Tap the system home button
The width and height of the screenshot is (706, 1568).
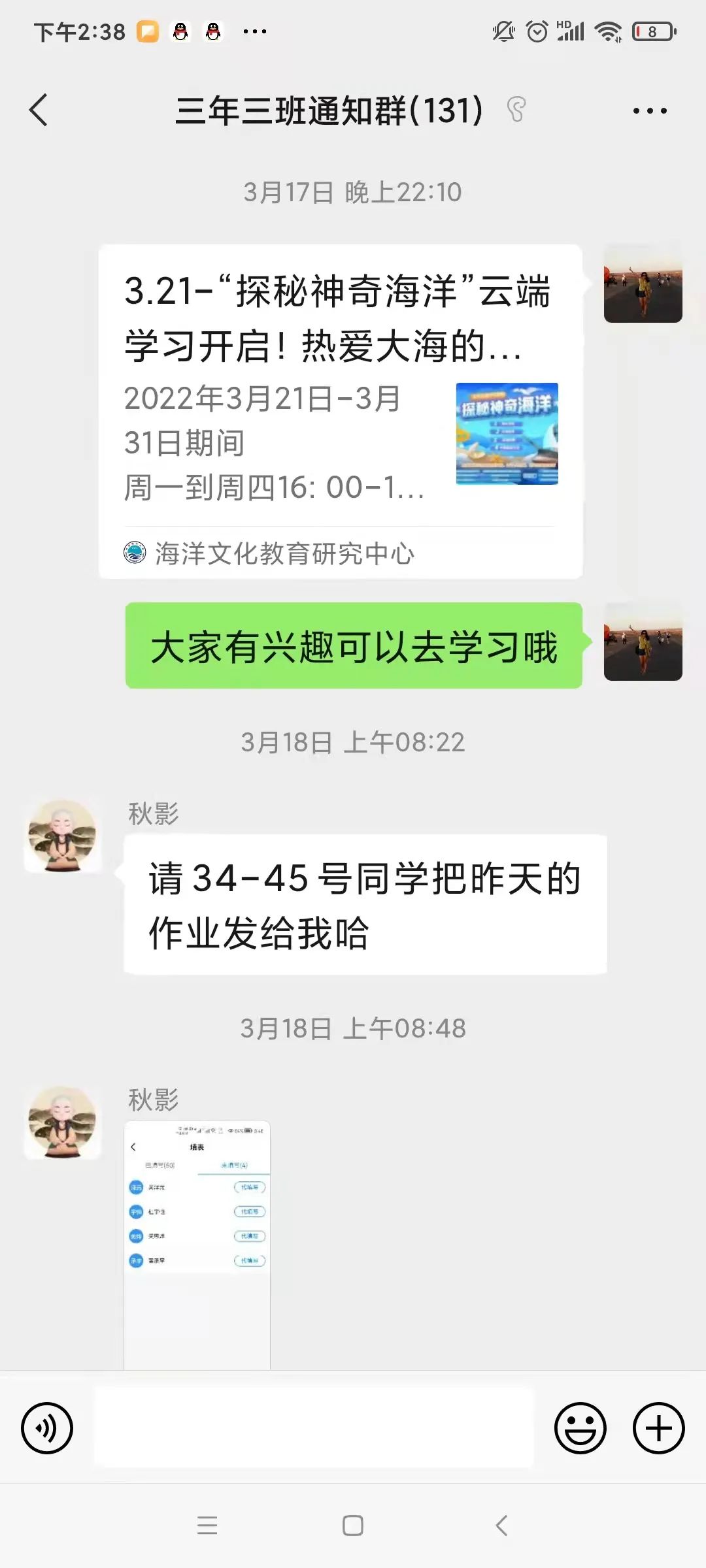tap(353, 1526)
